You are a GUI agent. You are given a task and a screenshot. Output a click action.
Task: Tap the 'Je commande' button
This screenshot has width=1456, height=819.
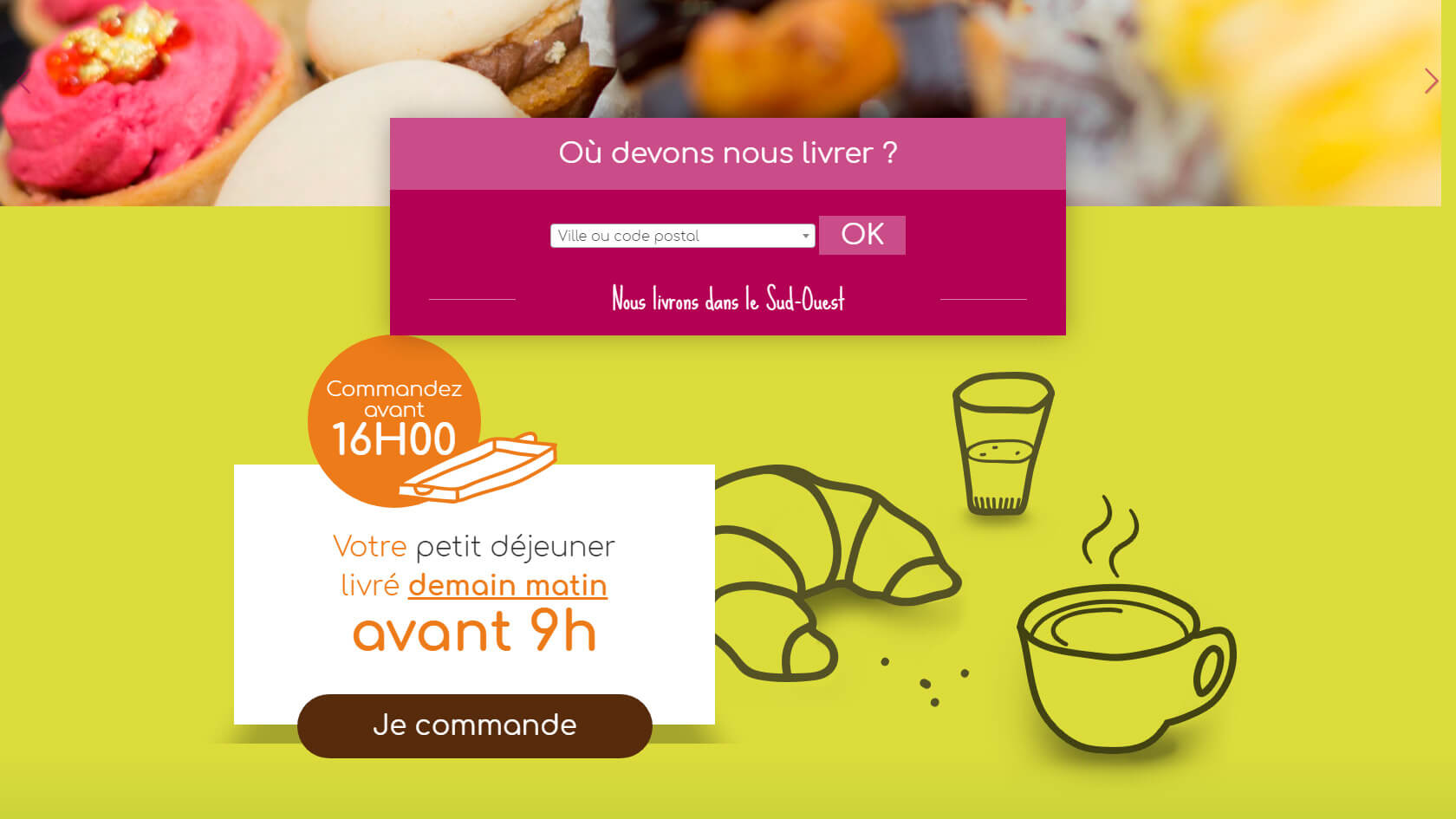pos(474,725)
